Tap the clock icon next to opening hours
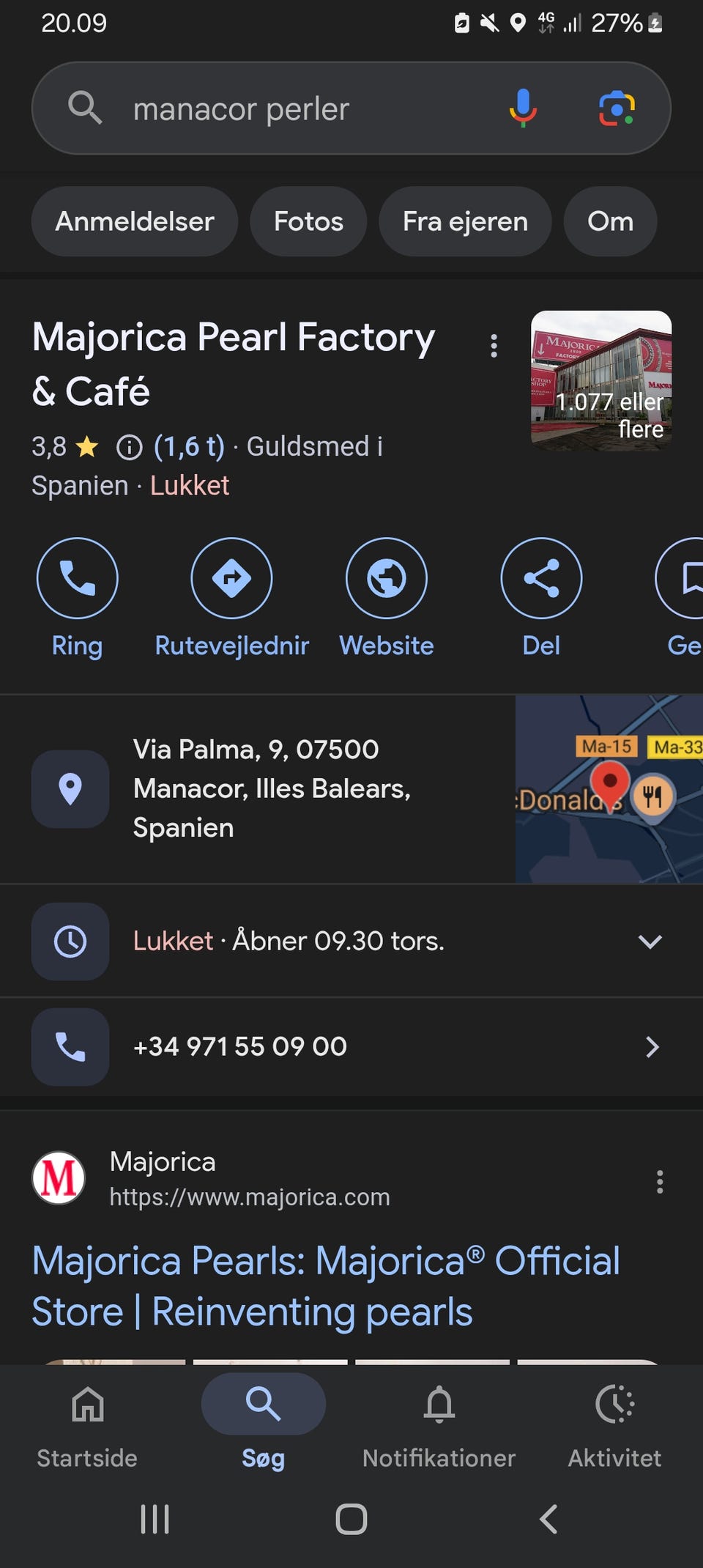The image size is (703, 1568). pyautogui.click(x=70, y=942)
